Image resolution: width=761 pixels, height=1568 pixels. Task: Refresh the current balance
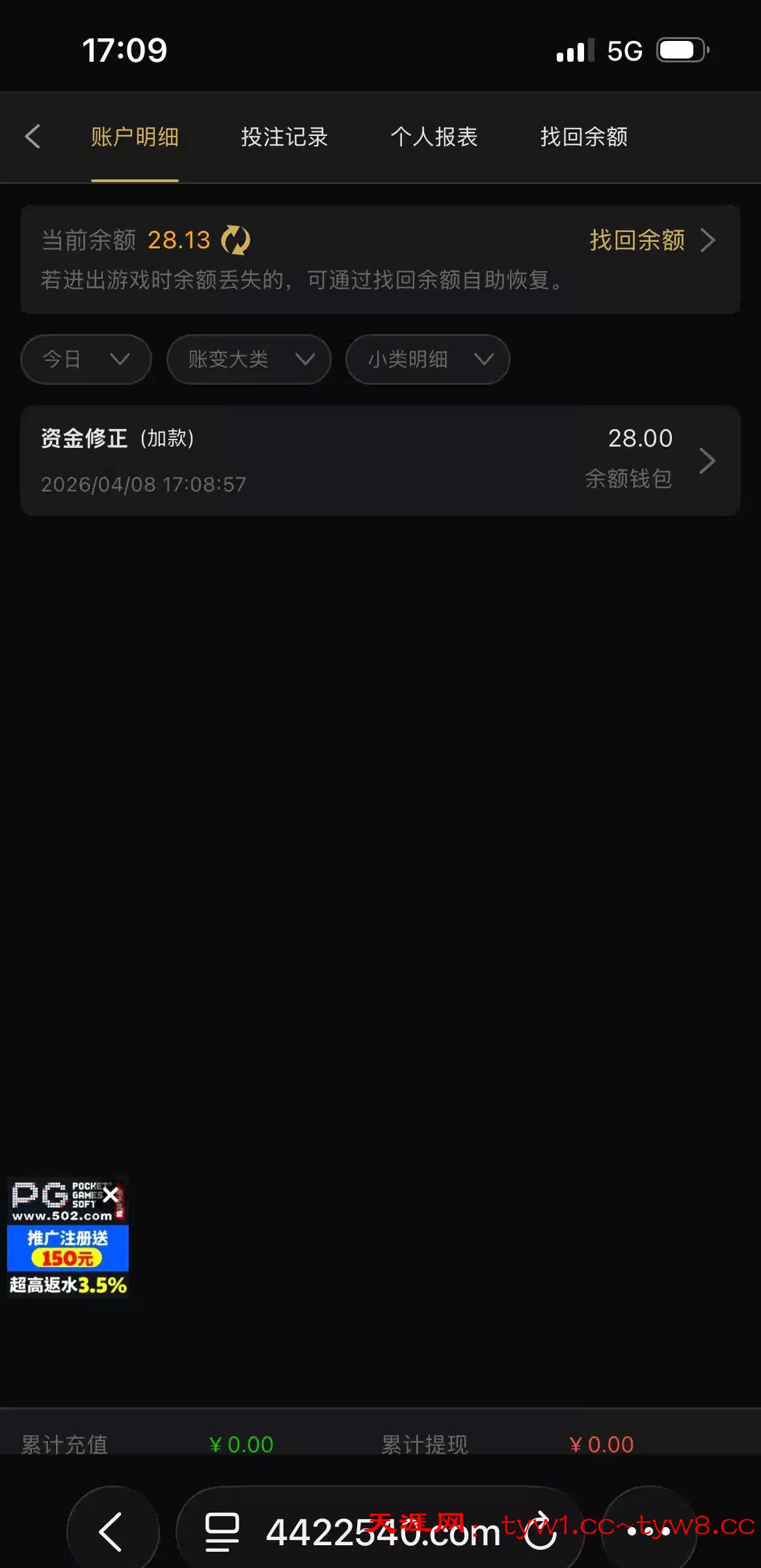click(235, 241)
